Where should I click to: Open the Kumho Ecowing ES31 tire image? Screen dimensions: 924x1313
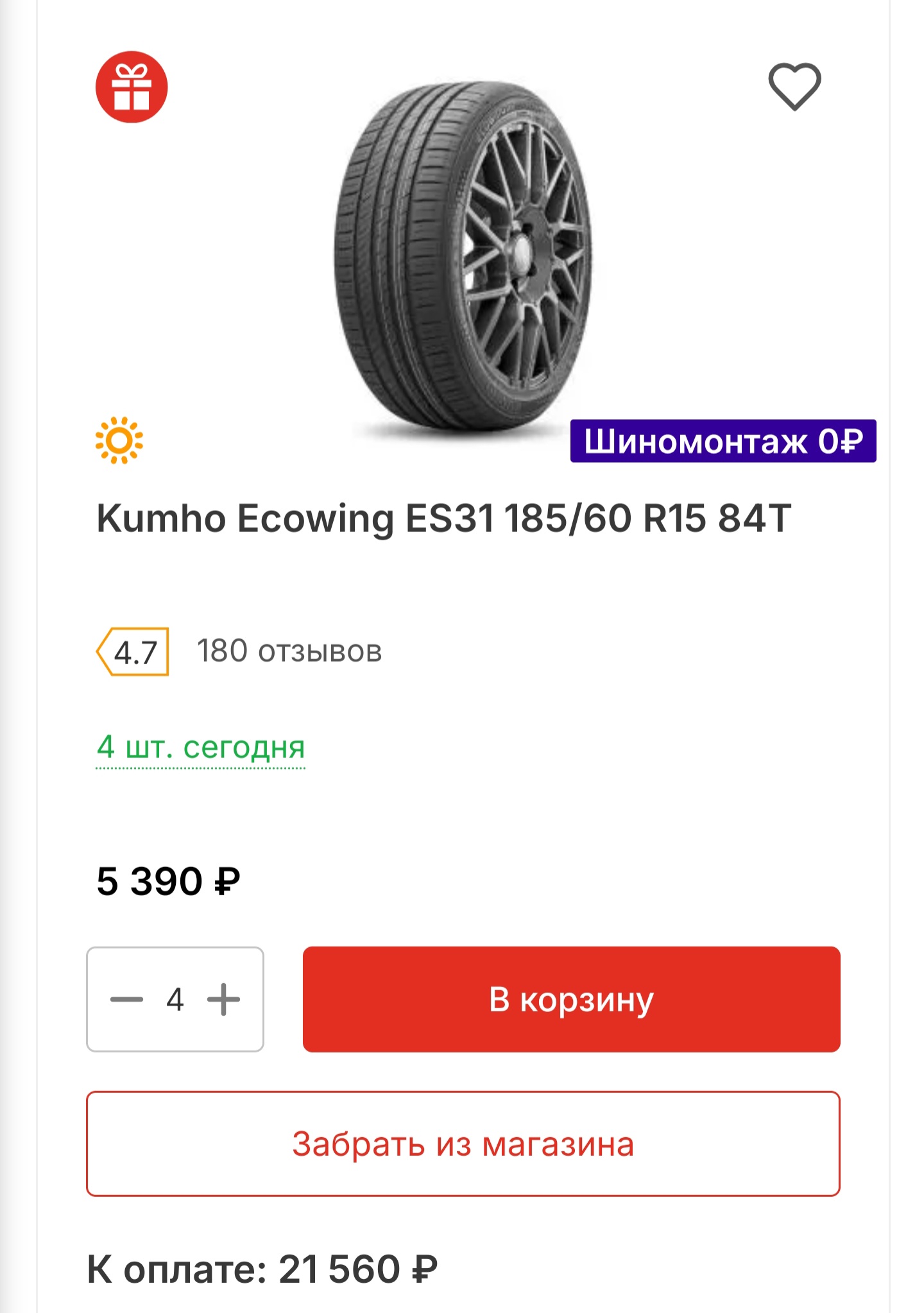462,257
